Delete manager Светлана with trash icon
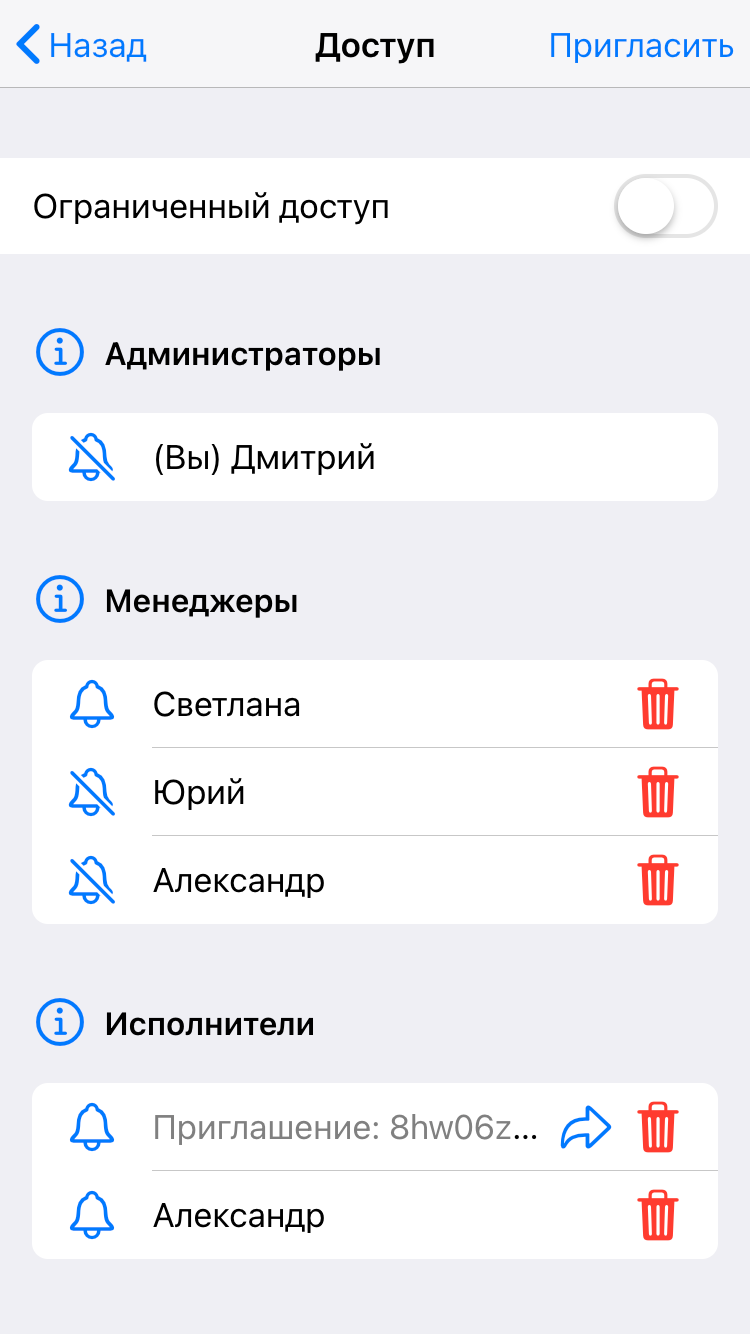Screen dimensions: 750x1334 point(658,704)
